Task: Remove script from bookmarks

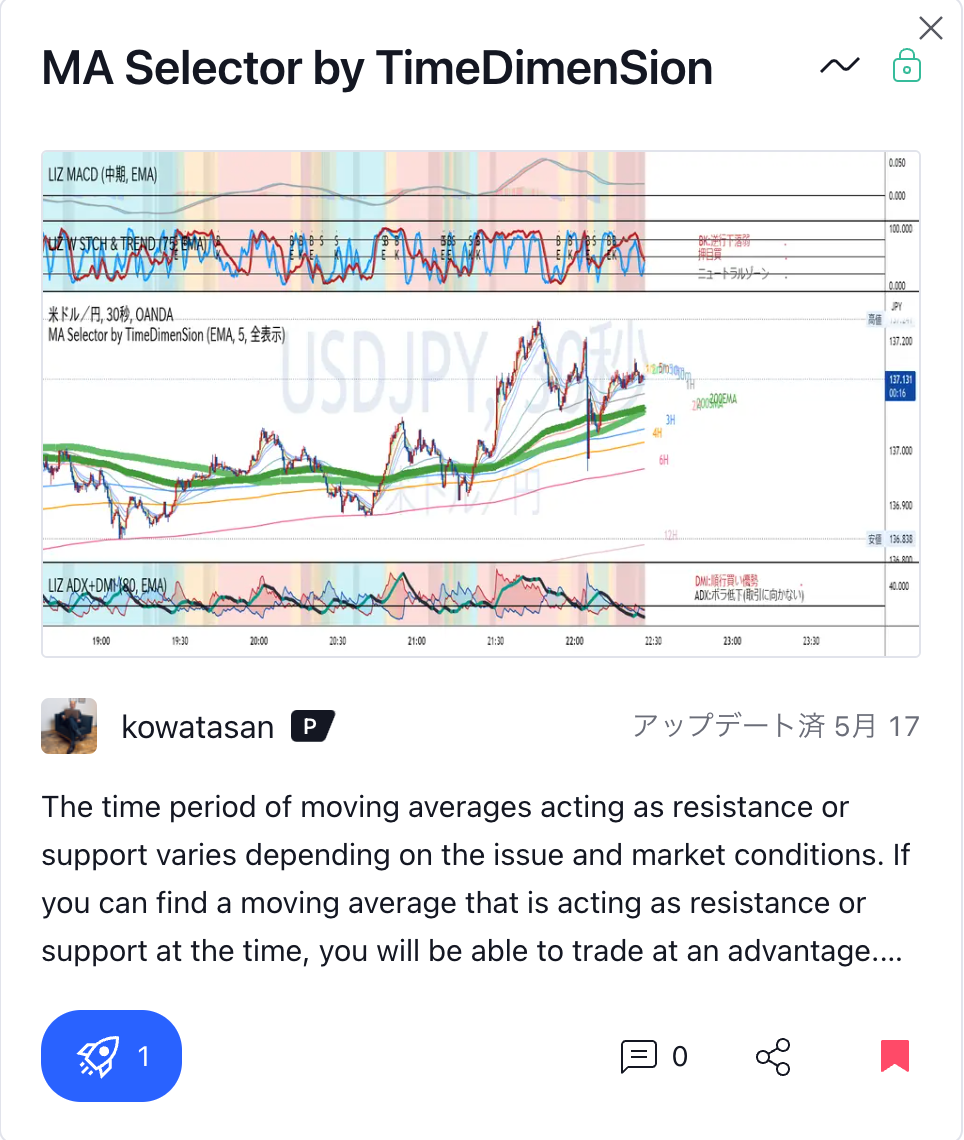Action: tap(895, 1056)
